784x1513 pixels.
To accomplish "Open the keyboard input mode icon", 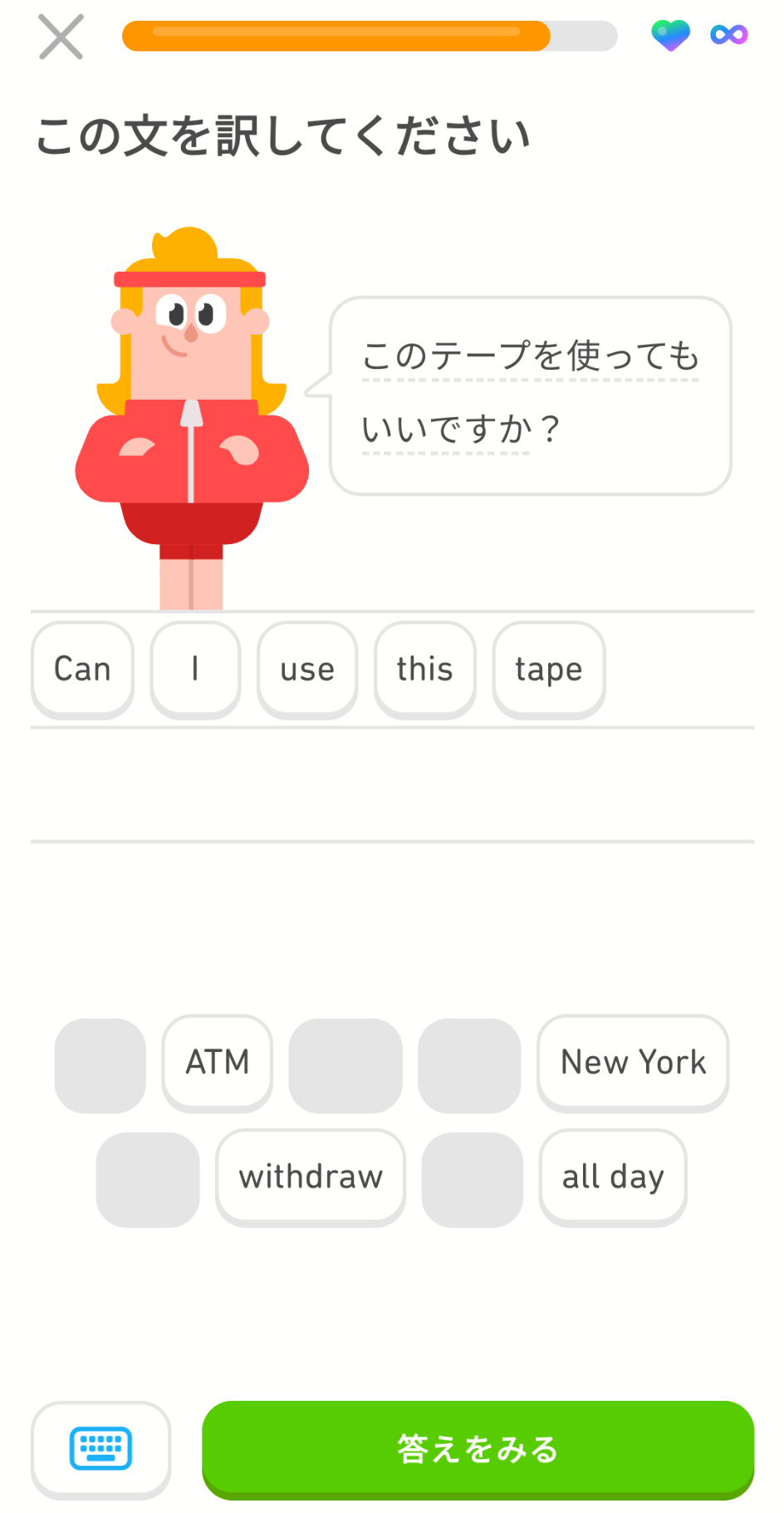I will pos(100,1450).
